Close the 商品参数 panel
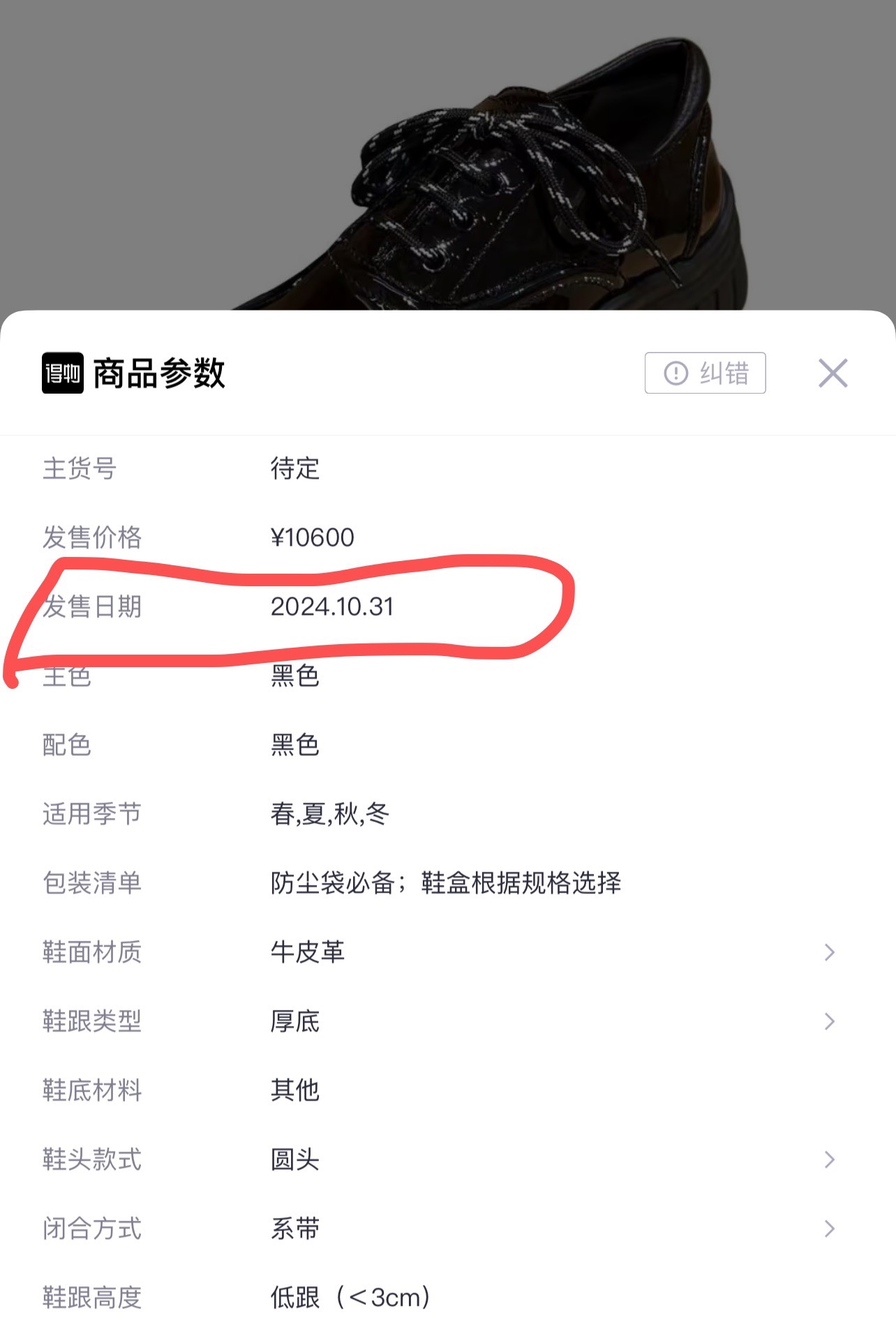Screen dimensions: 896x1333 832,373
